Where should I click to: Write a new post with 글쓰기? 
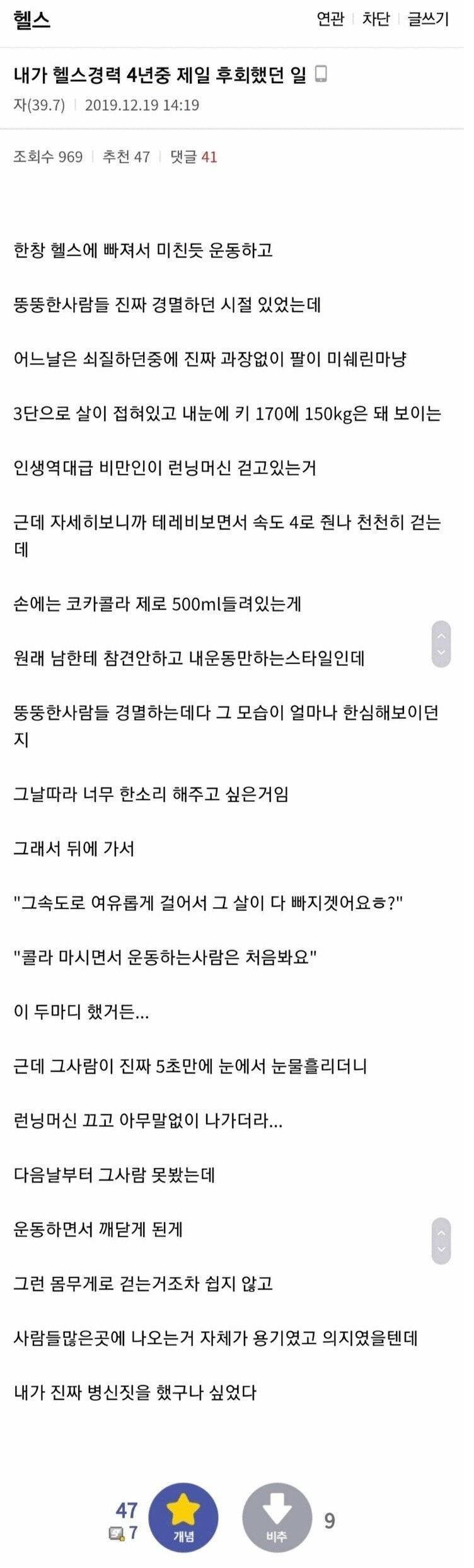coord(428,20)
